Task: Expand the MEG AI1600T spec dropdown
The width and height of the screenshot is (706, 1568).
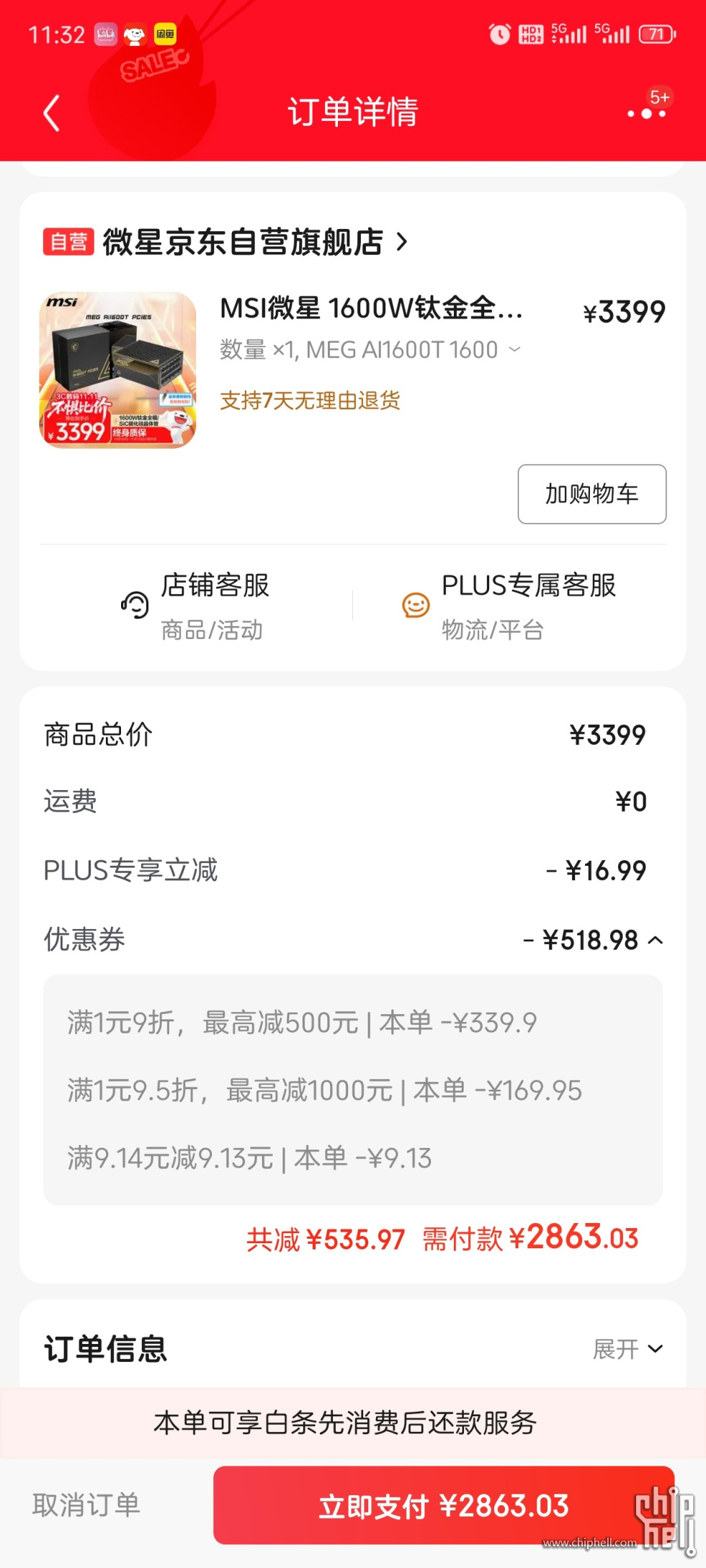Action: 514,350
